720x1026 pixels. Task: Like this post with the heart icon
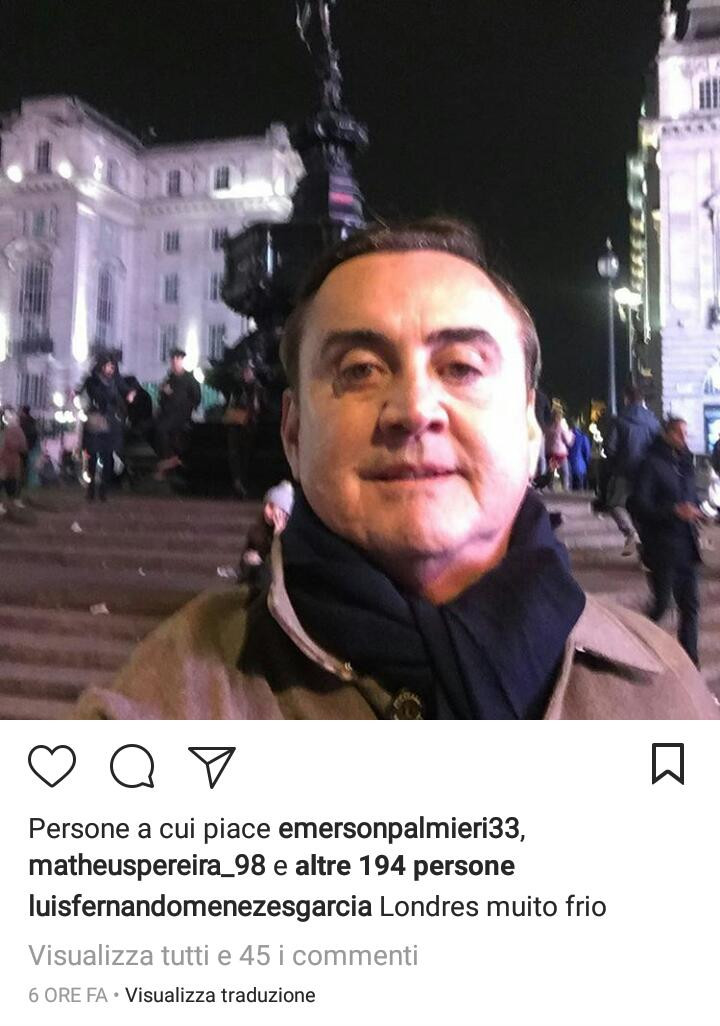tap(52, 766)
